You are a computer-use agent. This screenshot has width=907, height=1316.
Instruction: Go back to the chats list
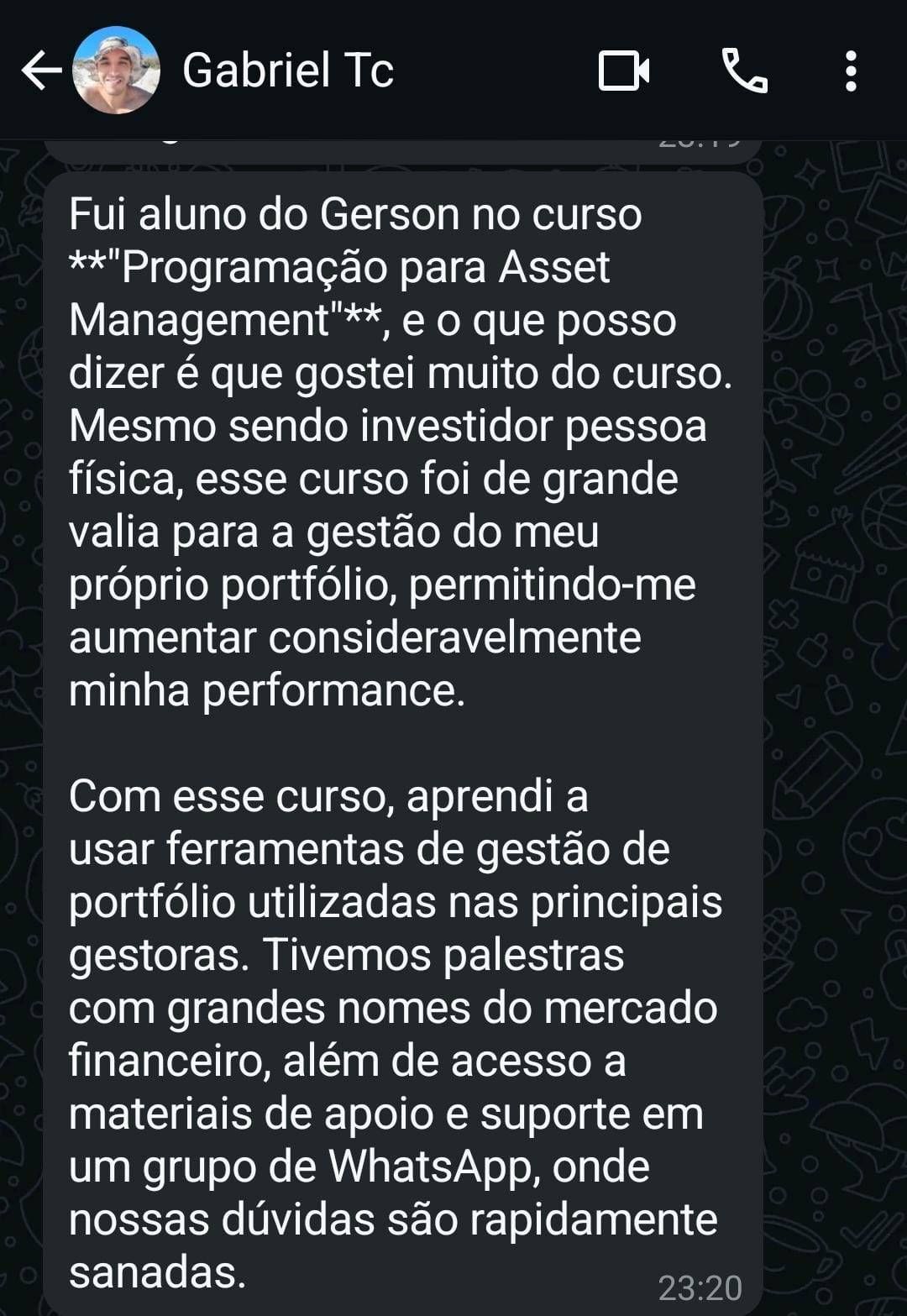[x=40, y=71]
